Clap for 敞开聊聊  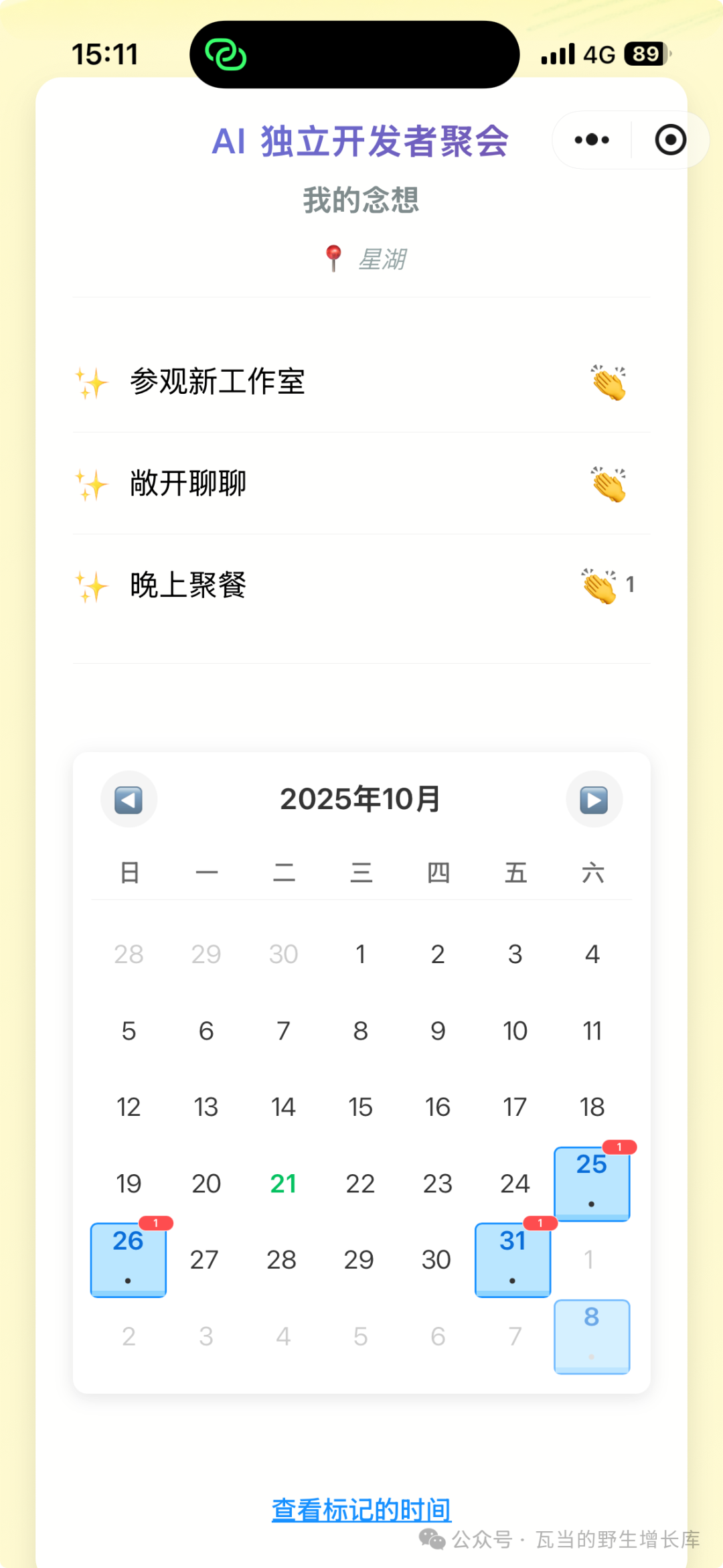pos(609,484)
